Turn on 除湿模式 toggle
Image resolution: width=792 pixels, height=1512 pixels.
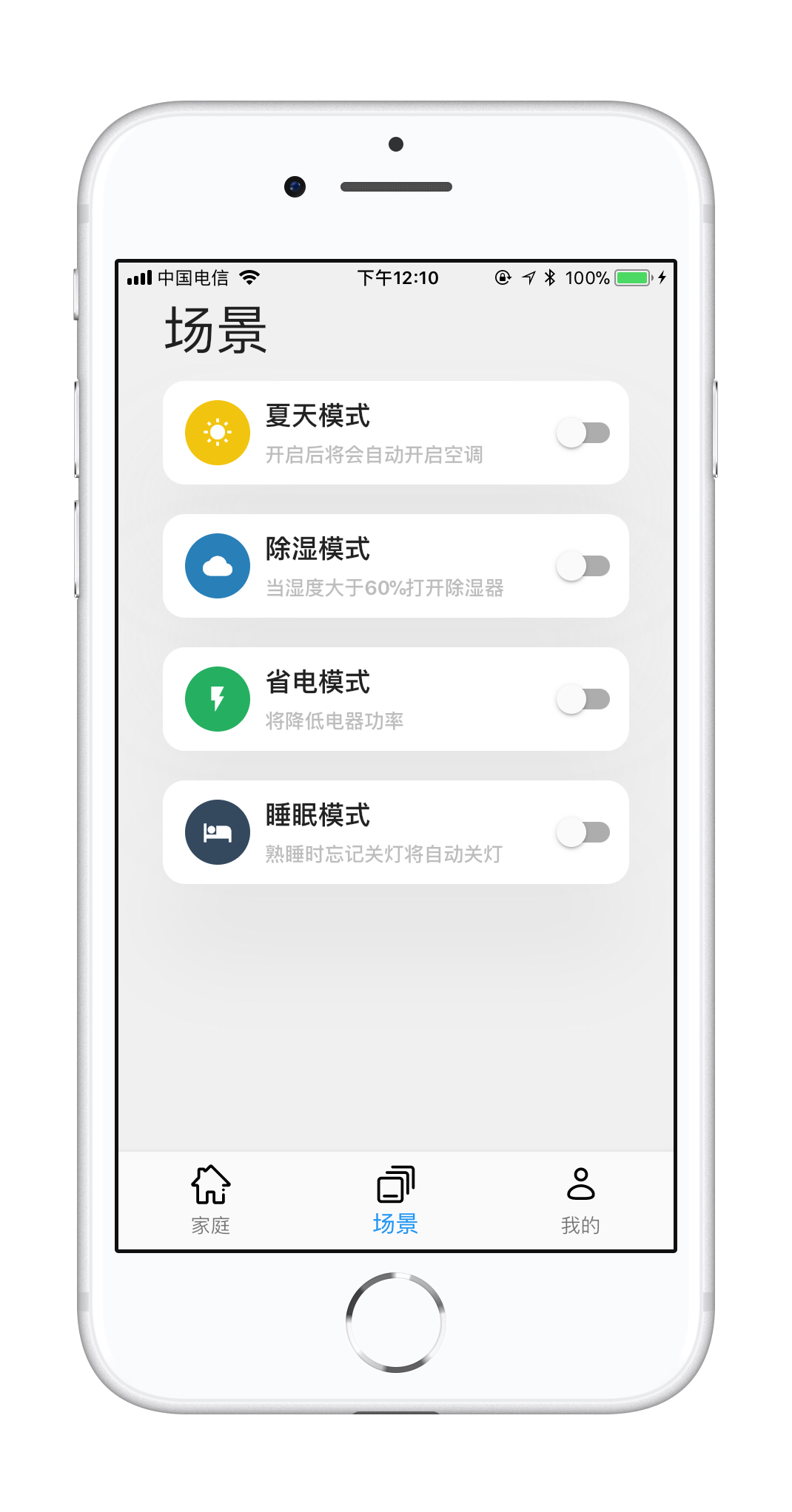pos(583,566)
